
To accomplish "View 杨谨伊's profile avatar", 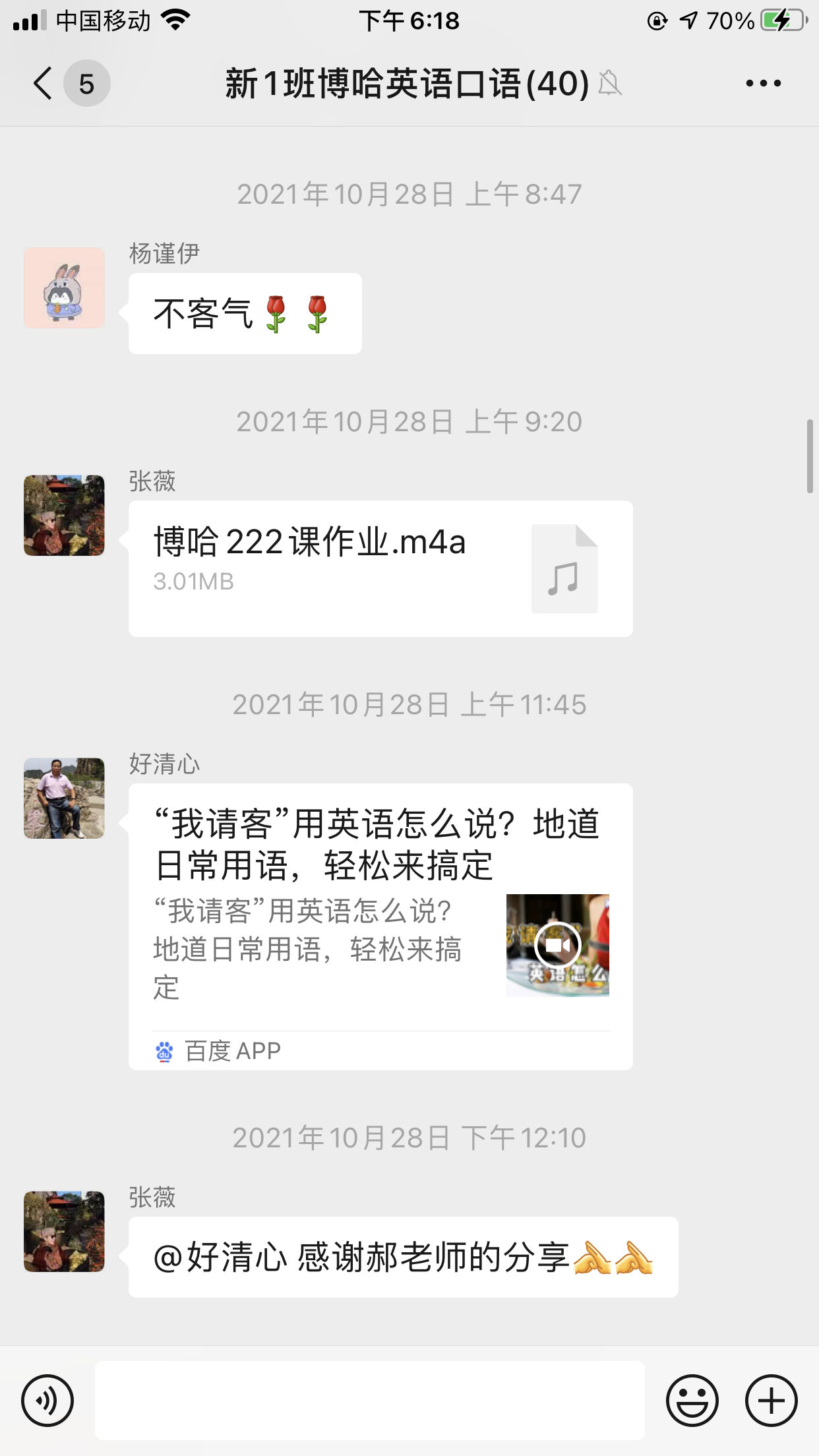I will click(65, 288).
